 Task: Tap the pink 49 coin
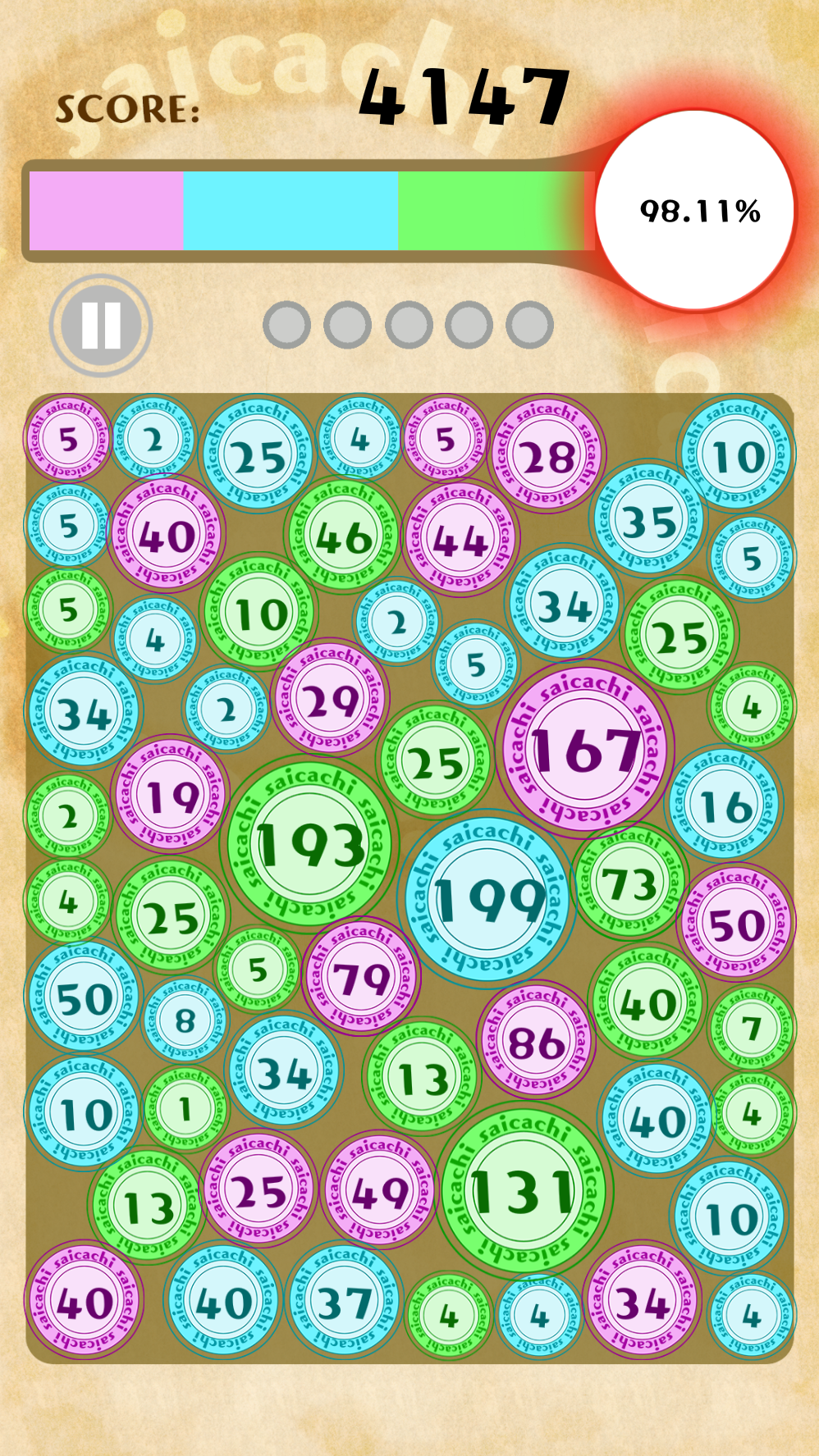[379, 1189]
